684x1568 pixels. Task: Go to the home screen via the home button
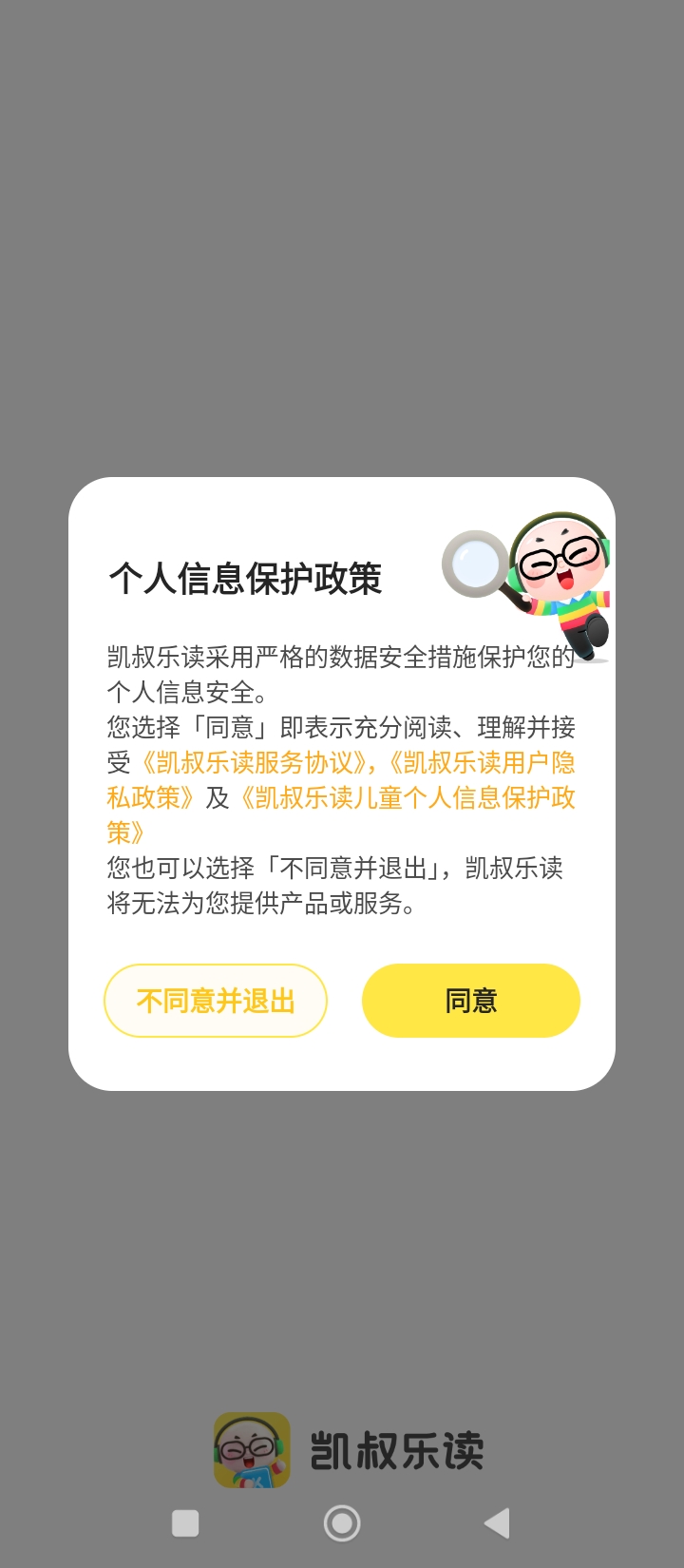[342, 1523]
